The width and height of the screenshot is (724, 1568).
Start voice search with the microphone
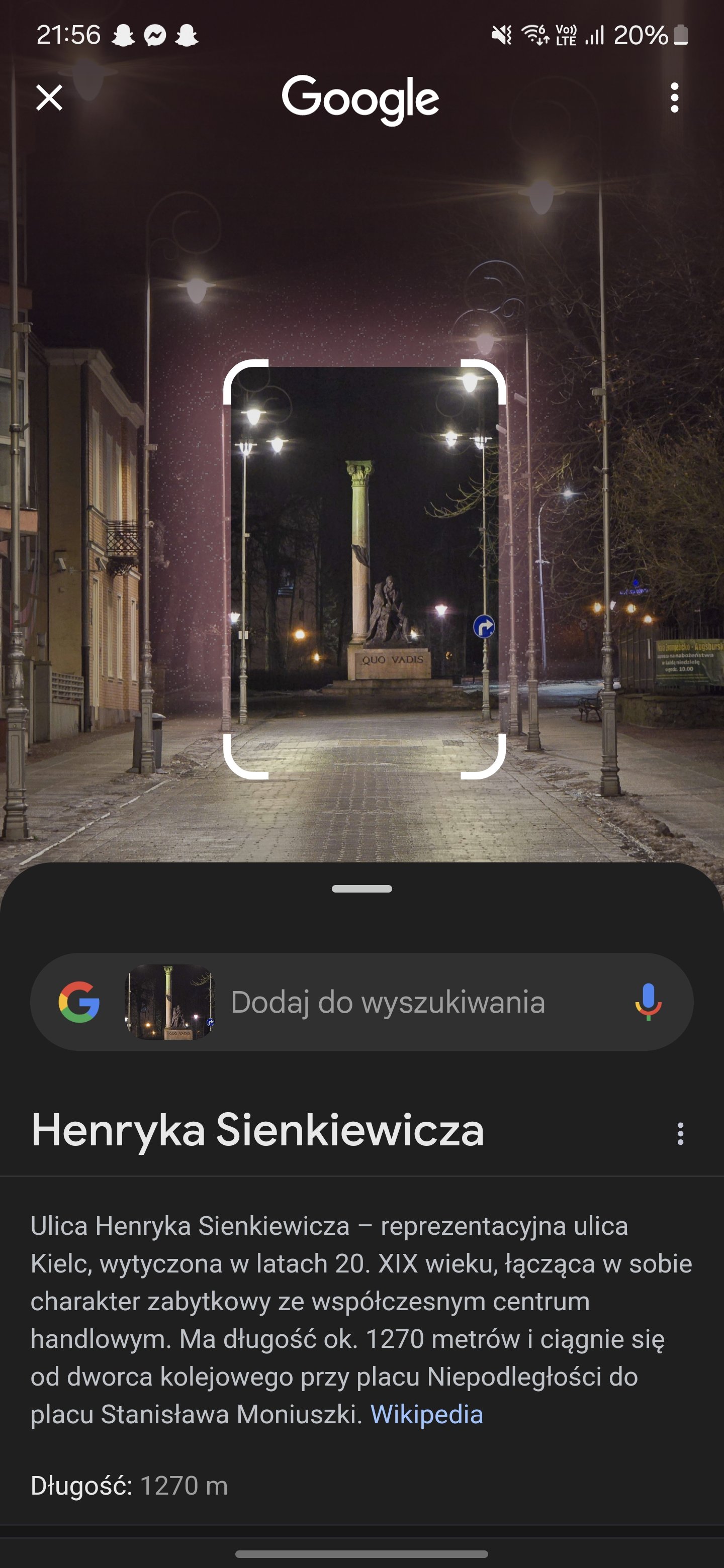click(x=648, y=1002)
